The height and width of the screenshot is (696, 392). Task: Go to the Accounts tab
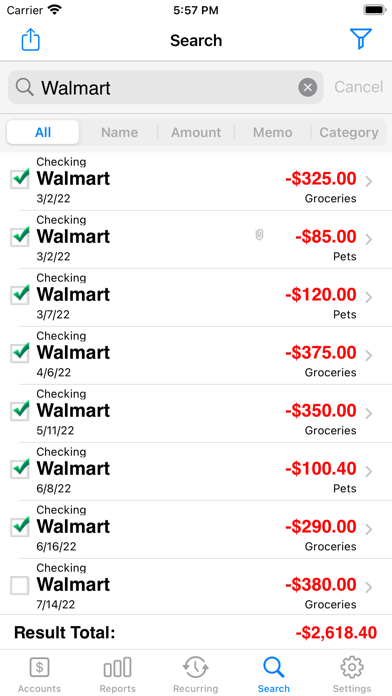(x=39, y=675)
